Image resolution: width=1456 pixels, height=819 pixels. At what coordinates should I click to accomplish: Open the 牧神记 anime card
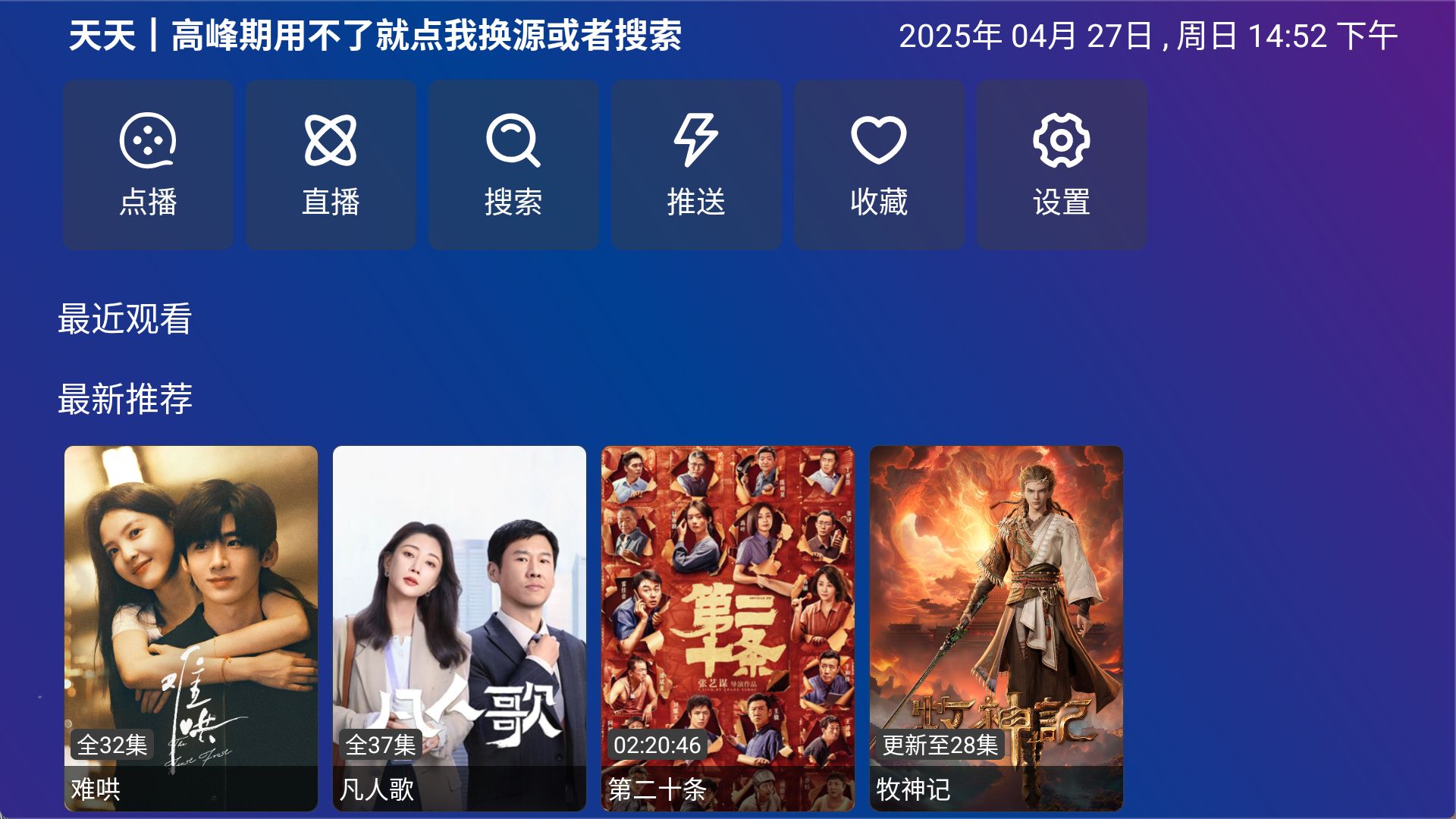point(996,628)
